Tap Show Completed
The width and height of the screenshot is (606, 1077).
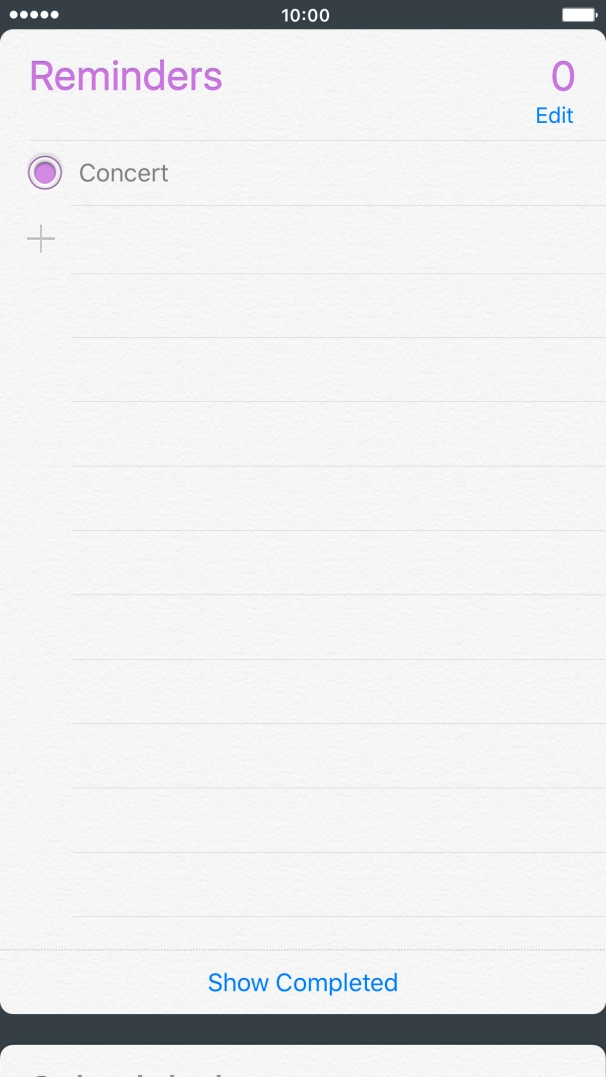[302, 983]
